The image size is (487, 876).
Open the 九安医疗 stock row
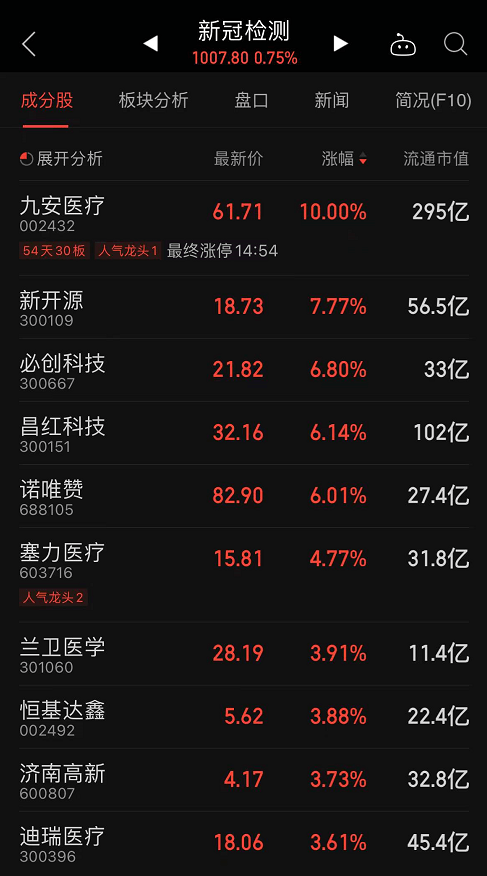[244, 228]
